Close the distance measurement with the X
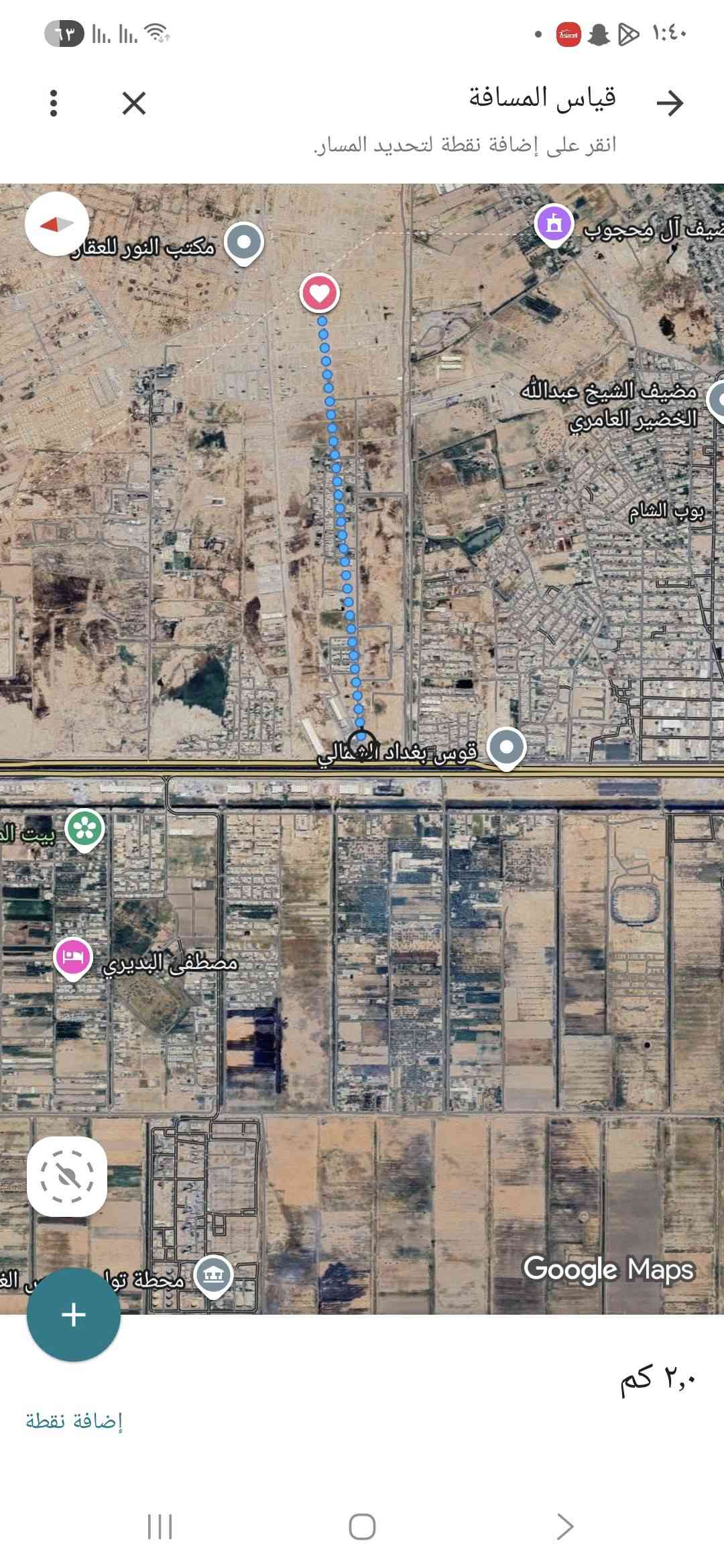The width and height of the screenshot is (724, 1568). coord(134,104)
